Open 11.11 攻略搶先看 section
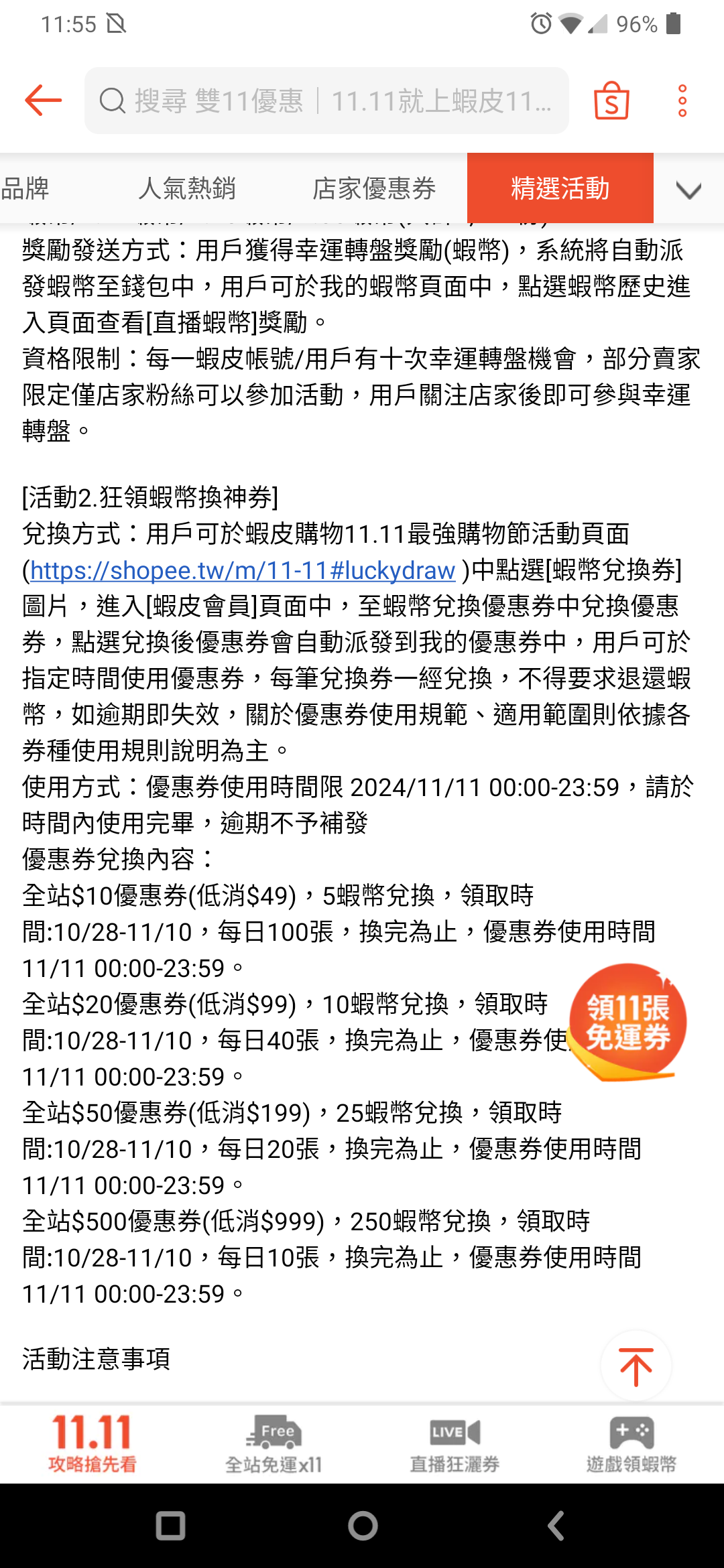This screenshot has width=724, height=1568. coord(92,1444)
